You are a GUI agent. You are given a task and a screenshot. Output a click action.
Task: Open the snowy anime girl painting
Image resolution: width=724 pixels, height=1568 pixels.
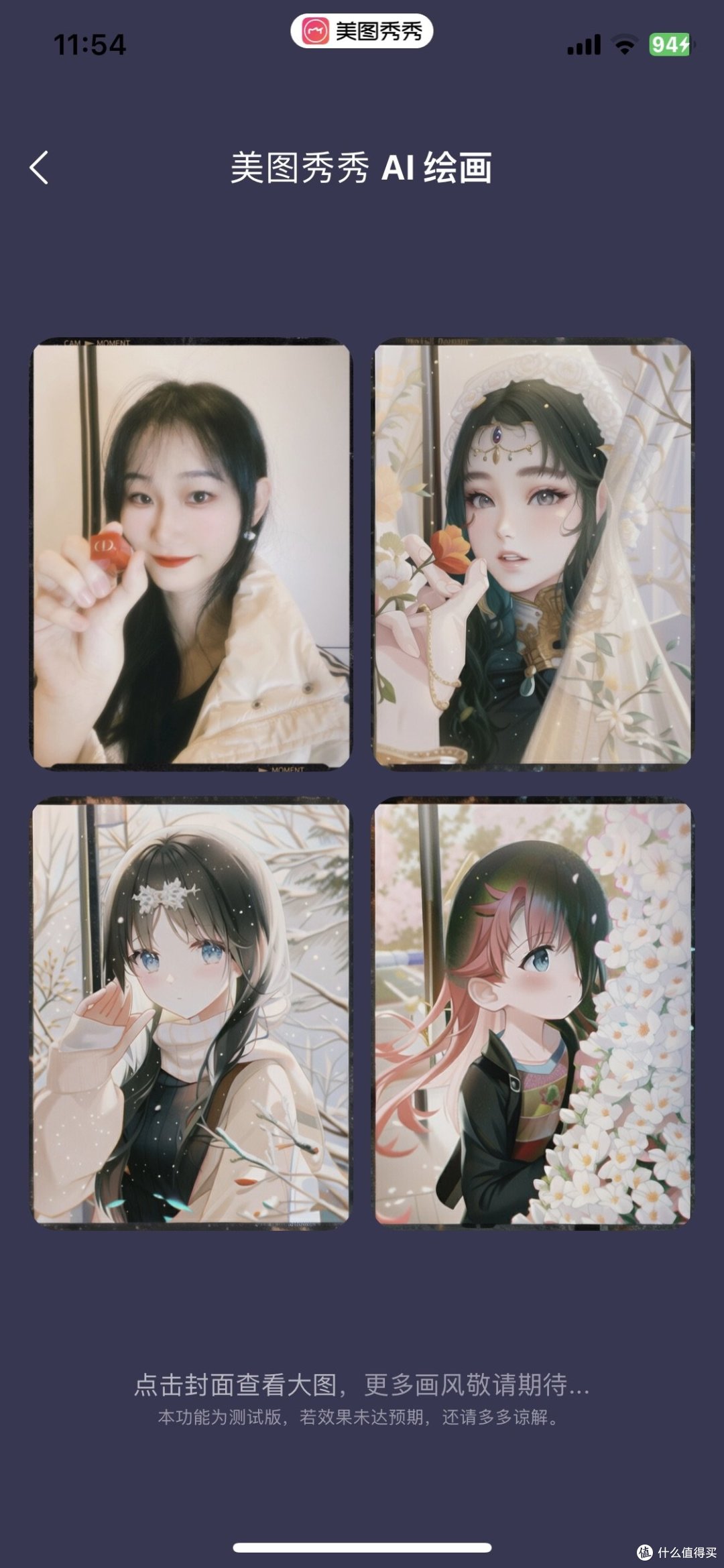[x=191, y=1012]
